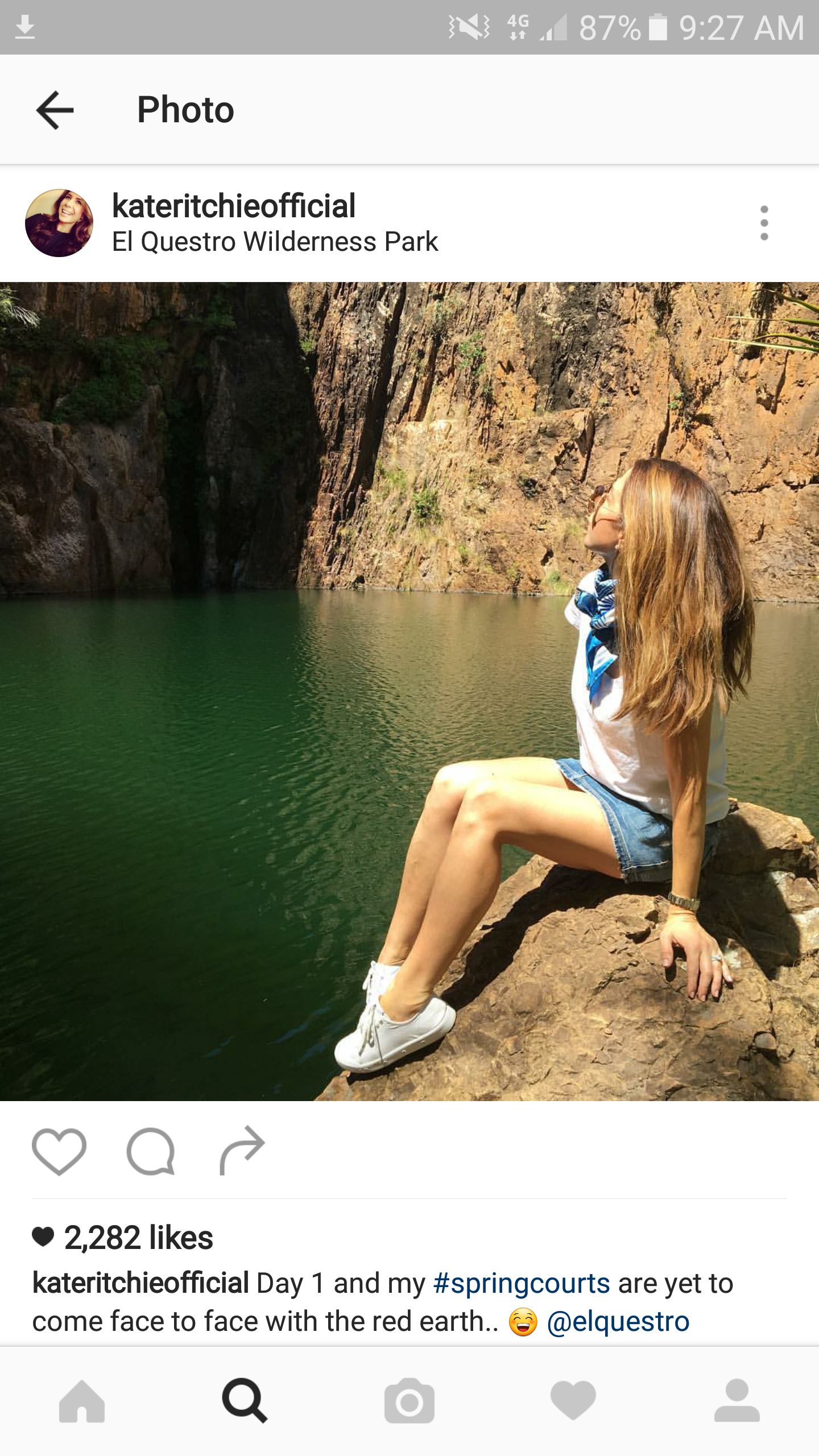Comment on the post

(151, 1151)
